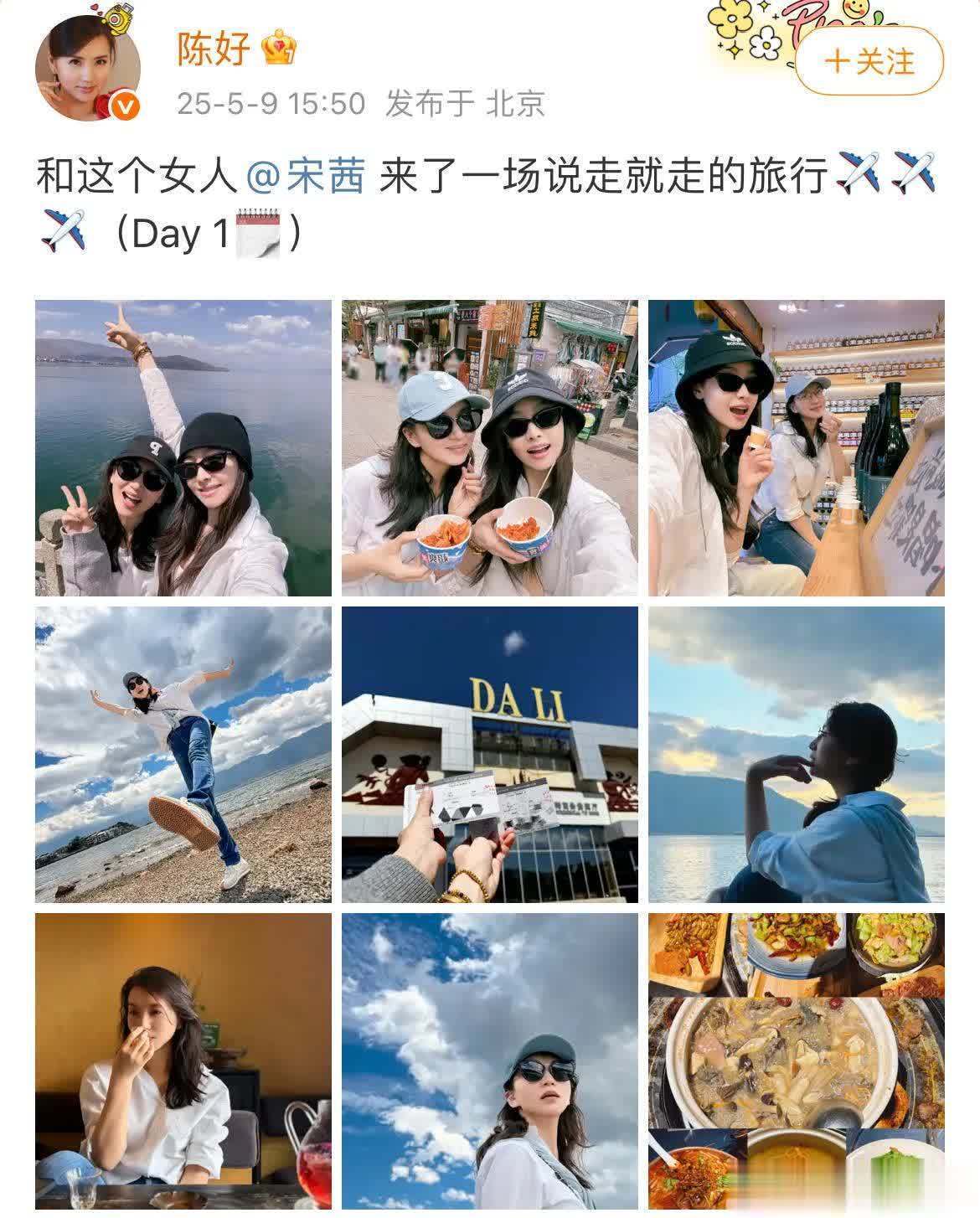View the shop tasting photo with bottles
This screenshot has height=1218, width=980.
point(796,448)
